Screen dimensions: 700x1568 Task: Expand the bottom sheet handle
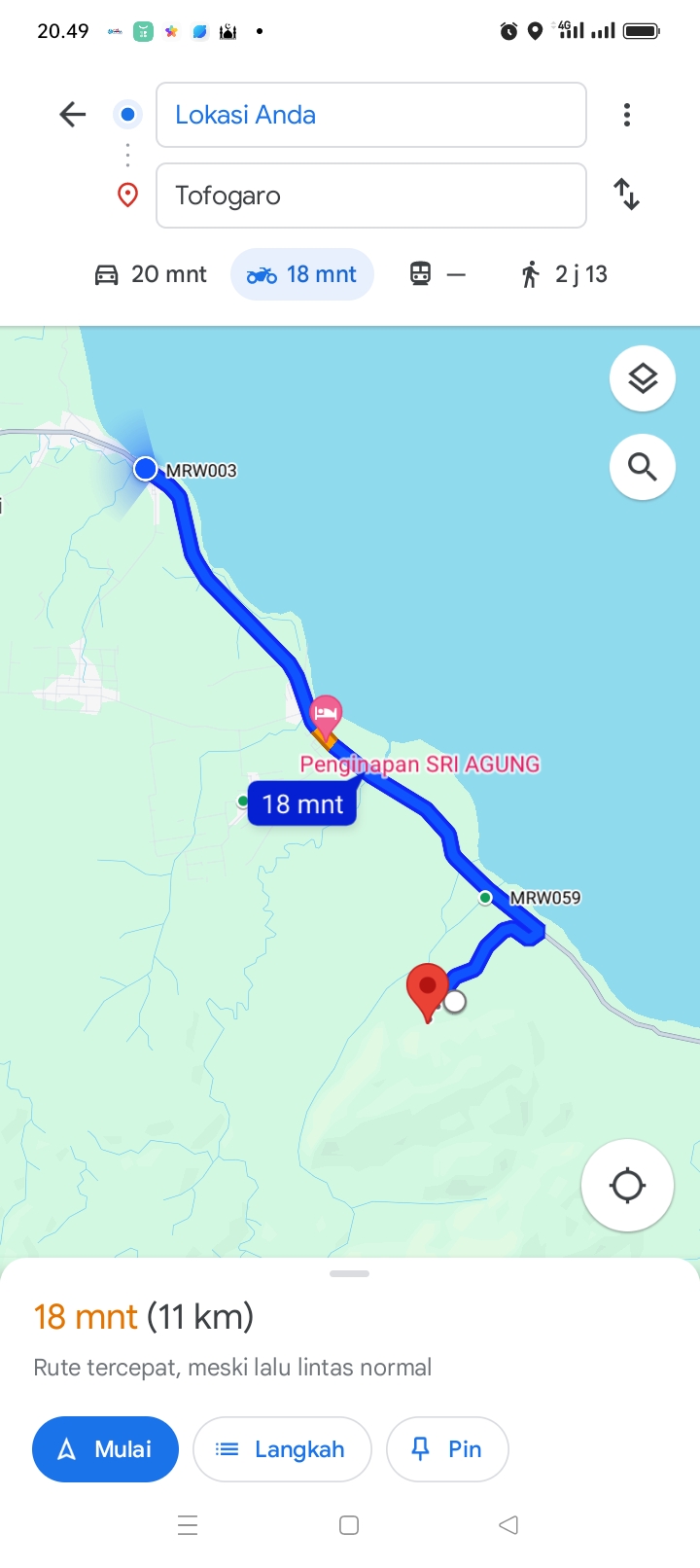click(x=349, y=1273)
